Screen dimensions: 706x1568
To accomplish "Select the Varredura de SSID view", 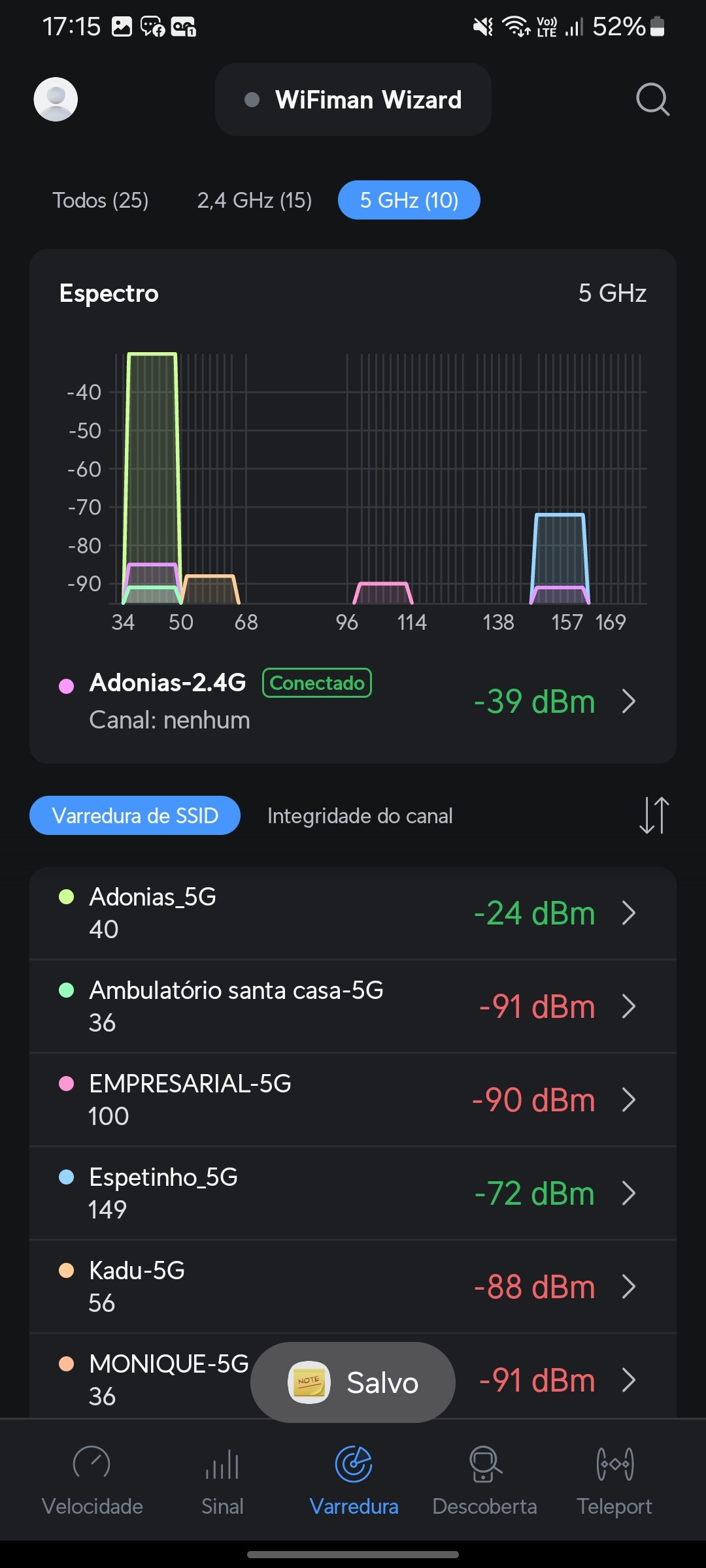I will click(135, 815).
